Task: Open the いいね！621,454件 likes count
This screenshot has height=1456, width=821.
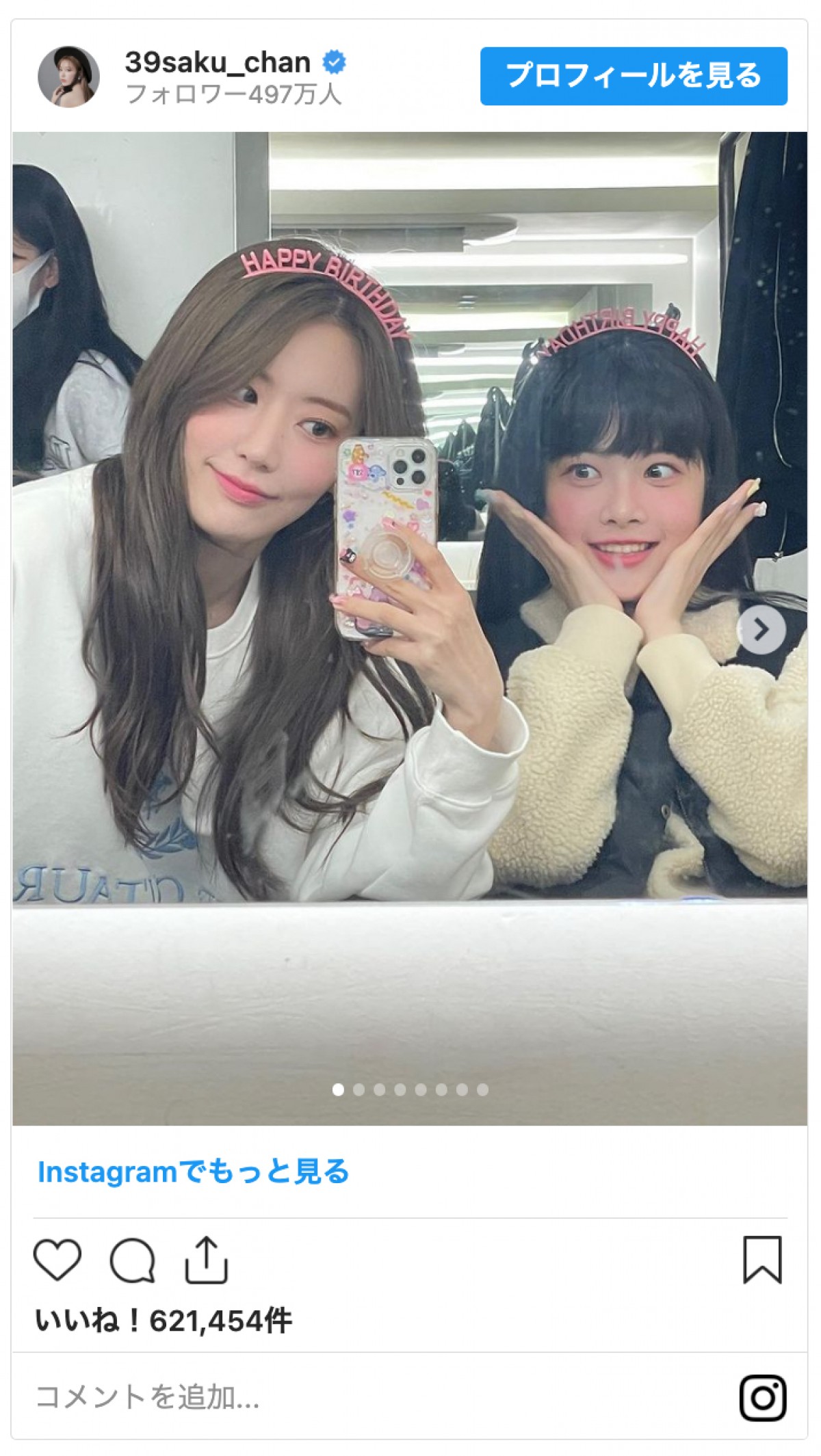Action: 164,1321
